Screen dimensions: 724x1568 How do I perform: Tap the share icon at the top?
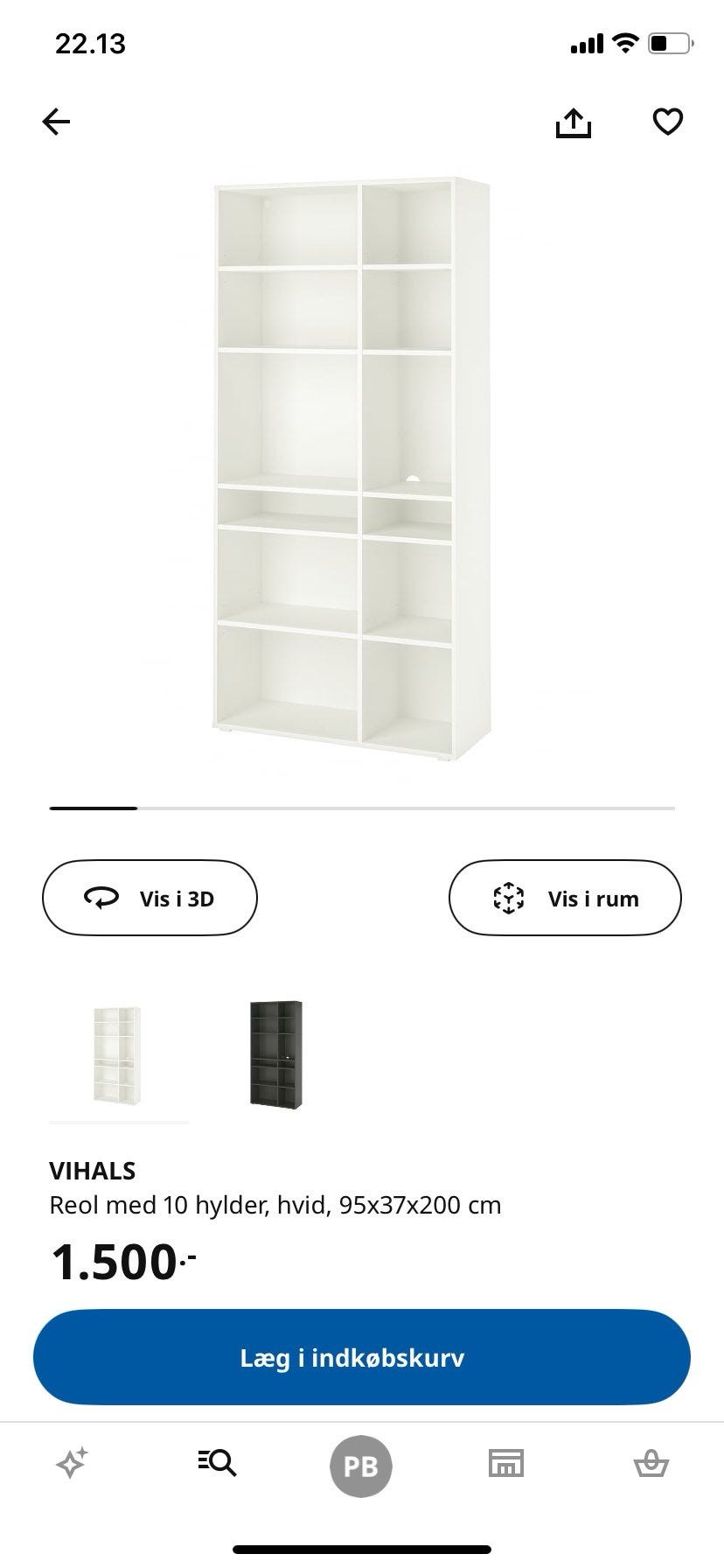(573, 122)
